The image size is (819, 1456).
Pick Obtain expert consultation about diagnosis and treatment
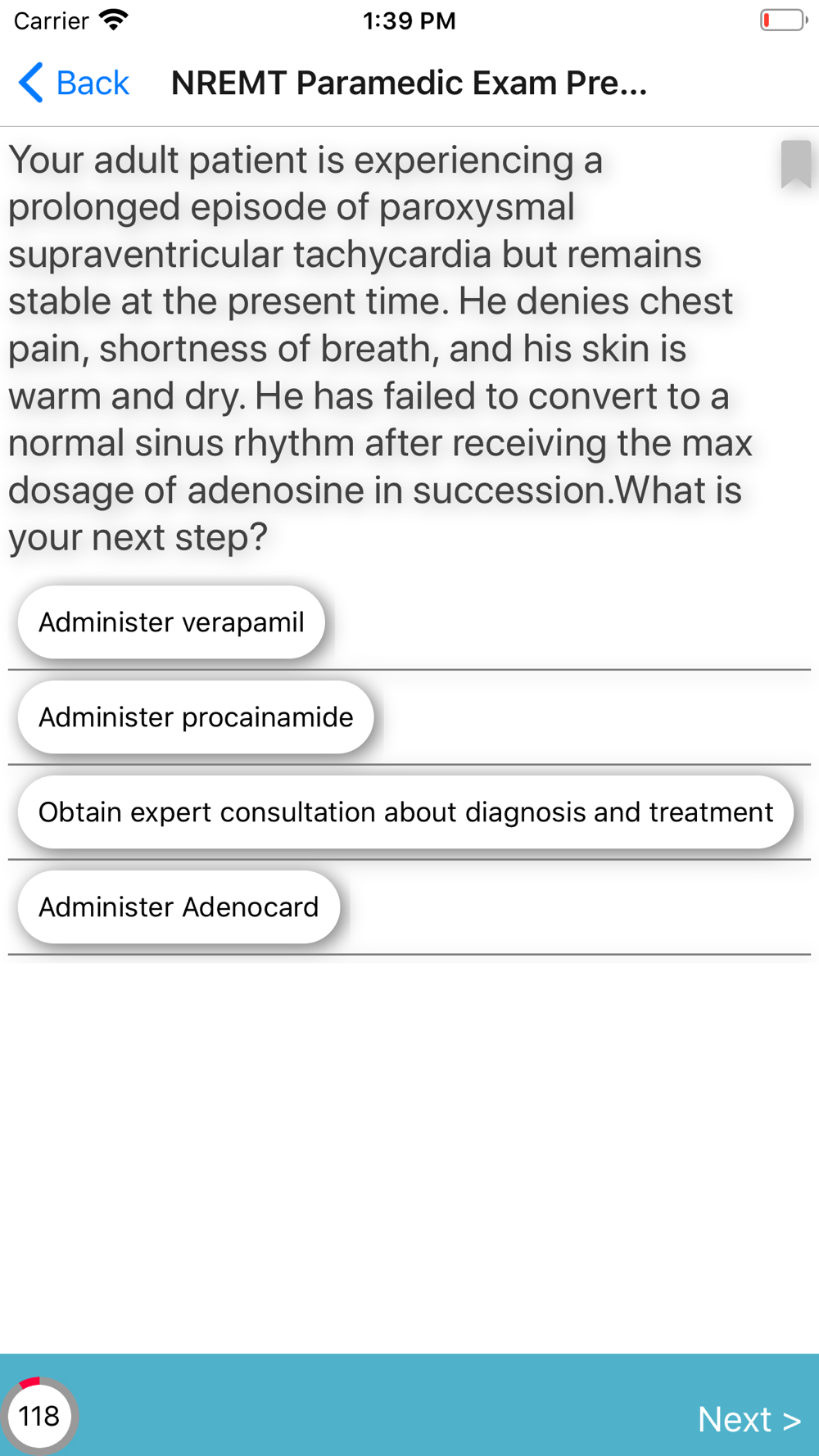click(405, 812)
